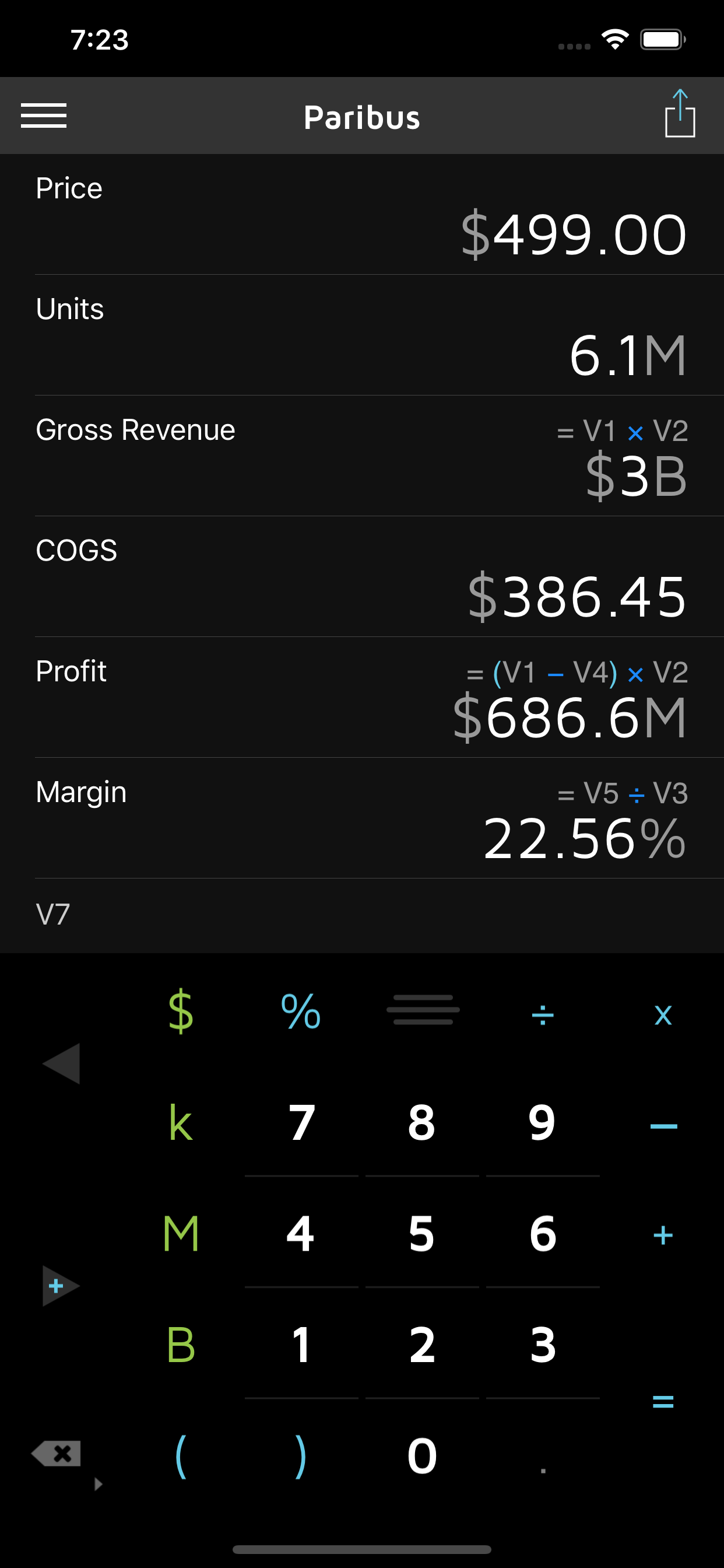Tap the equals key
This screenshot has width=724, height=1568.
click(x=663, y=1401)
